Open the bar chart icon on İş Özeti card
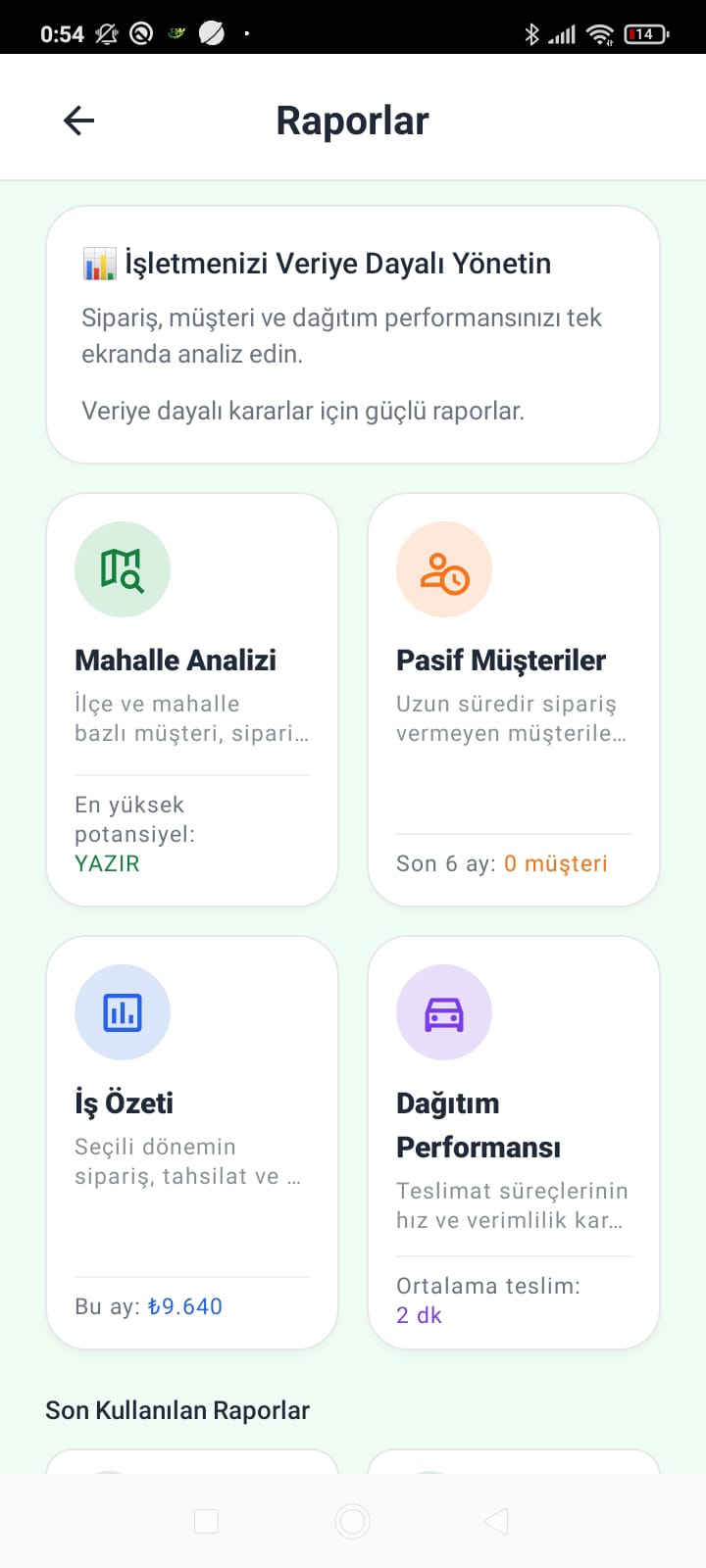The height and width of the screenshot is (1568, 706). coord(123,1012)
